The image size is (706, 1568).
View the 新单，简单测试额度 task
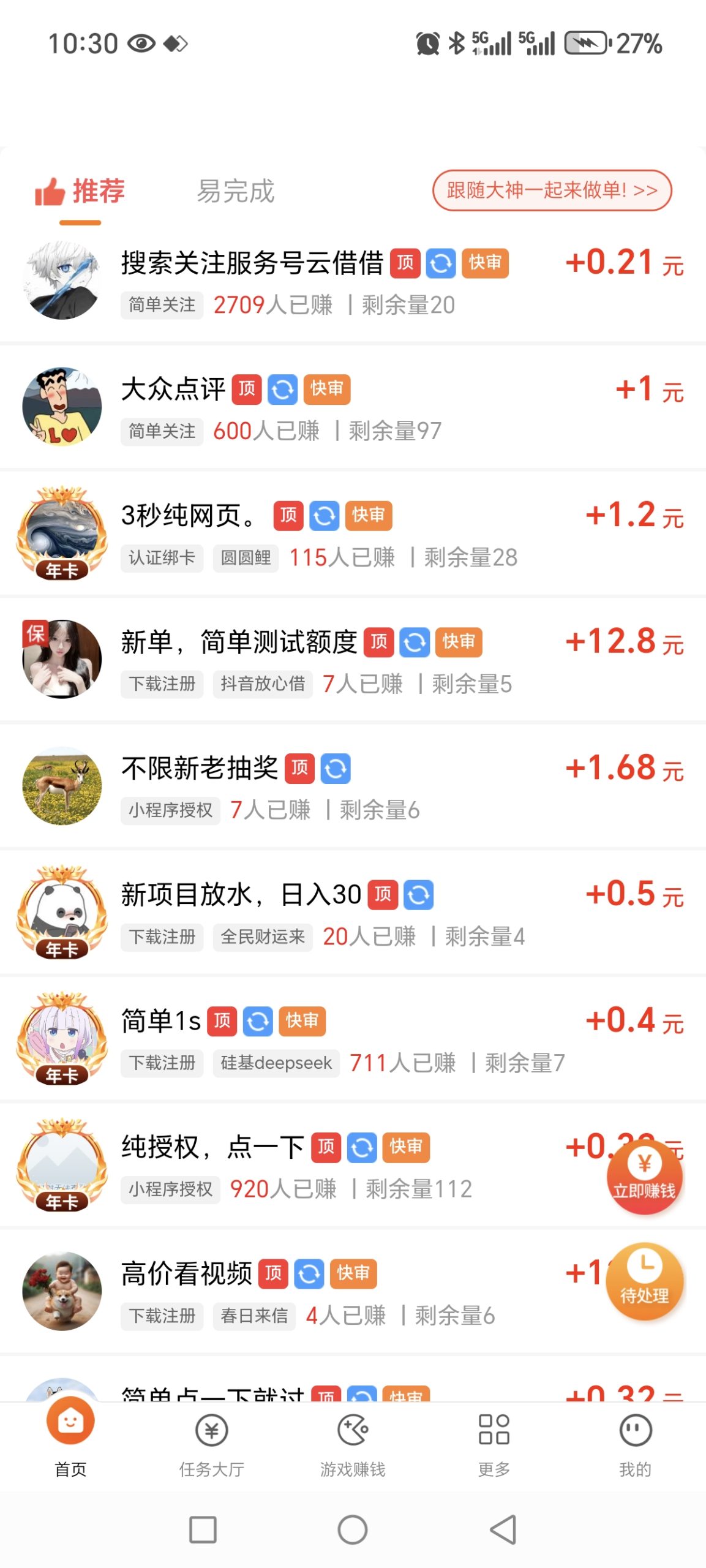[x=239, y=643]
